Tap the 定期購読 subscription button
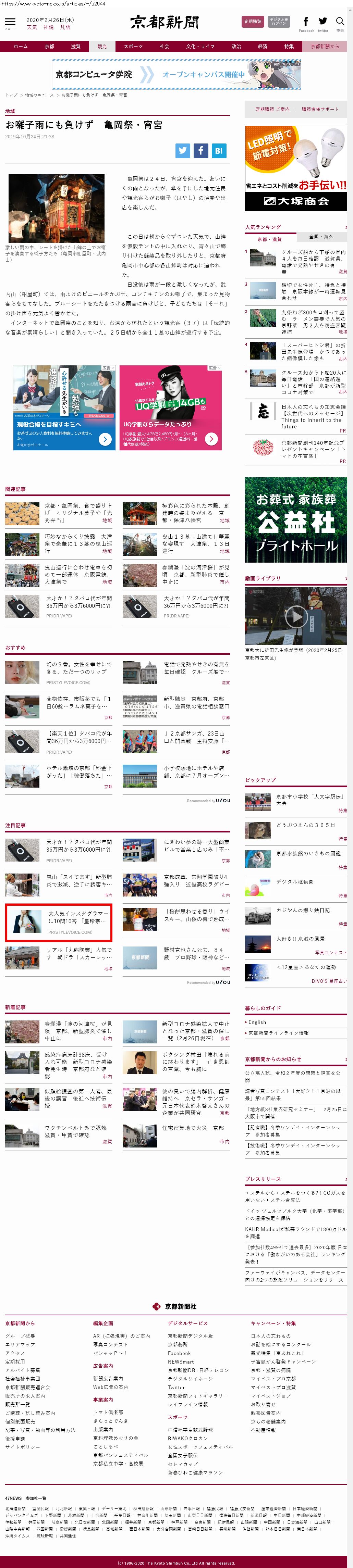The image size is (353, 1568). pyautogui.click(x=252, y=21)
